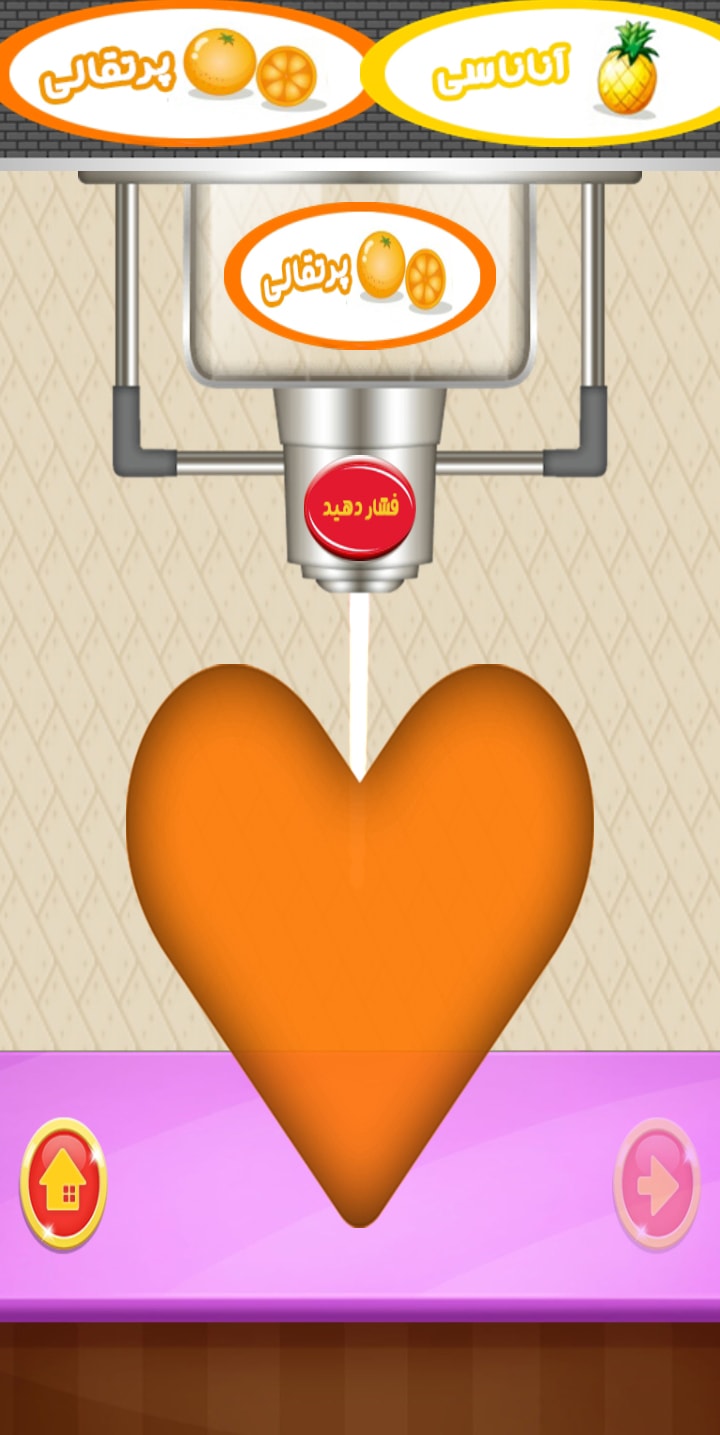Tap the red فشار دهید dispenser button
This screenshot has width=720, height=1435.
[358, 507]
